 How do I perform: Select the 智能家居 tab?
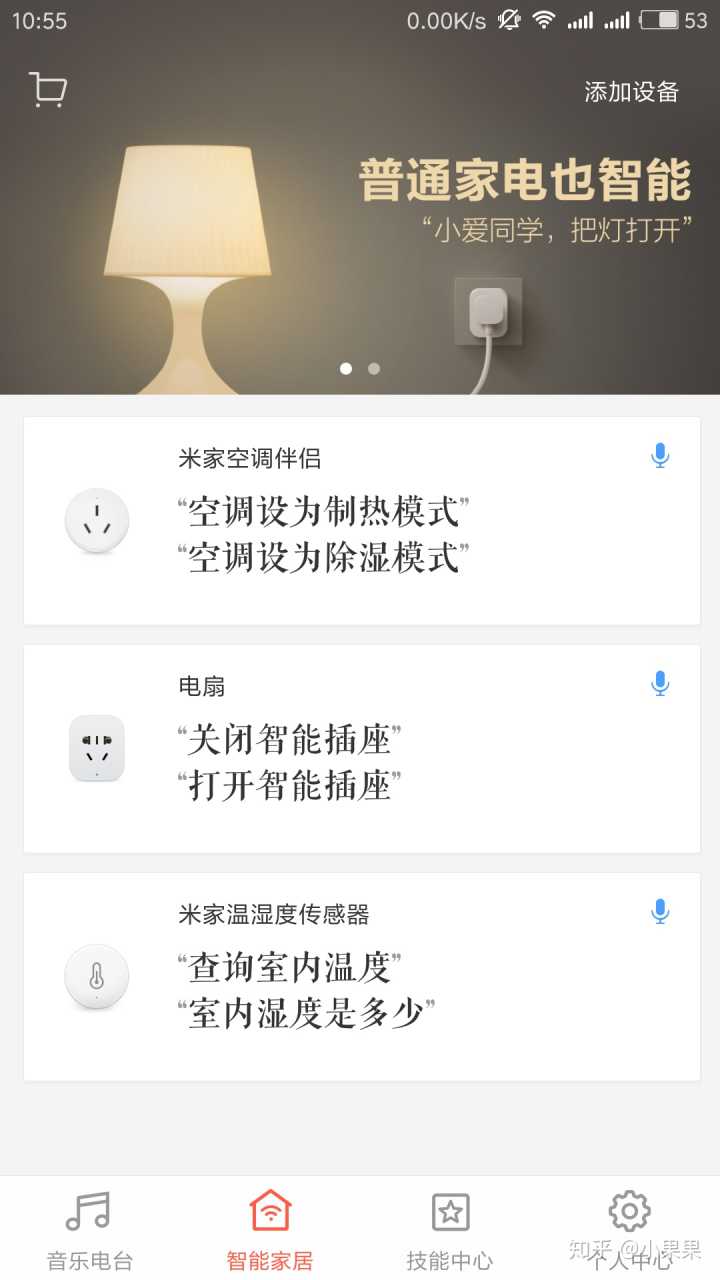(270, 1229)
